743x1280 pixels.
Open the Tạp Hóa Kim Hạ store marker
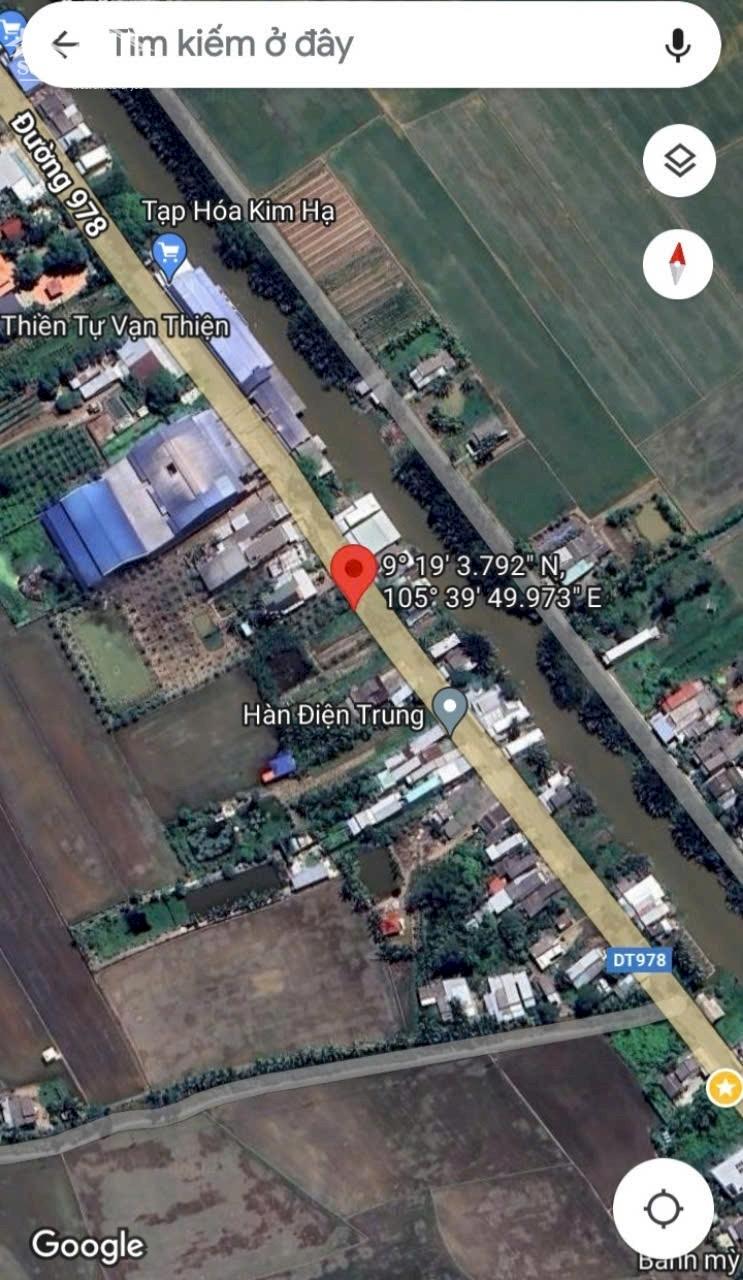click(x=171, y=252)
